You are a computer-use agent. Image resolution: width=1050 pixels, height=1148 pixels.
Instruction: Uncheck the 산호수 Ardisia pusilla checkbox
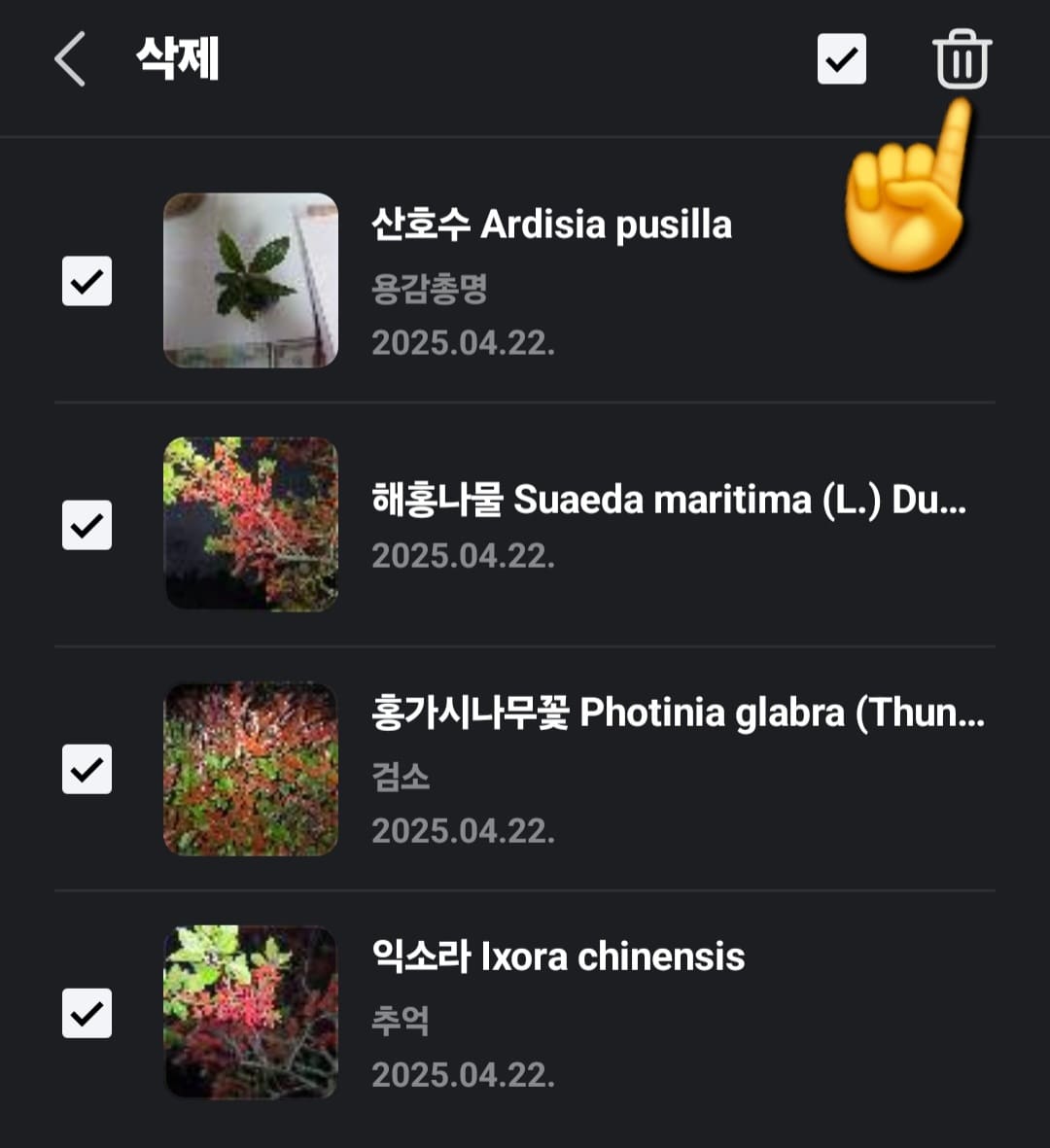coord(87,281)
